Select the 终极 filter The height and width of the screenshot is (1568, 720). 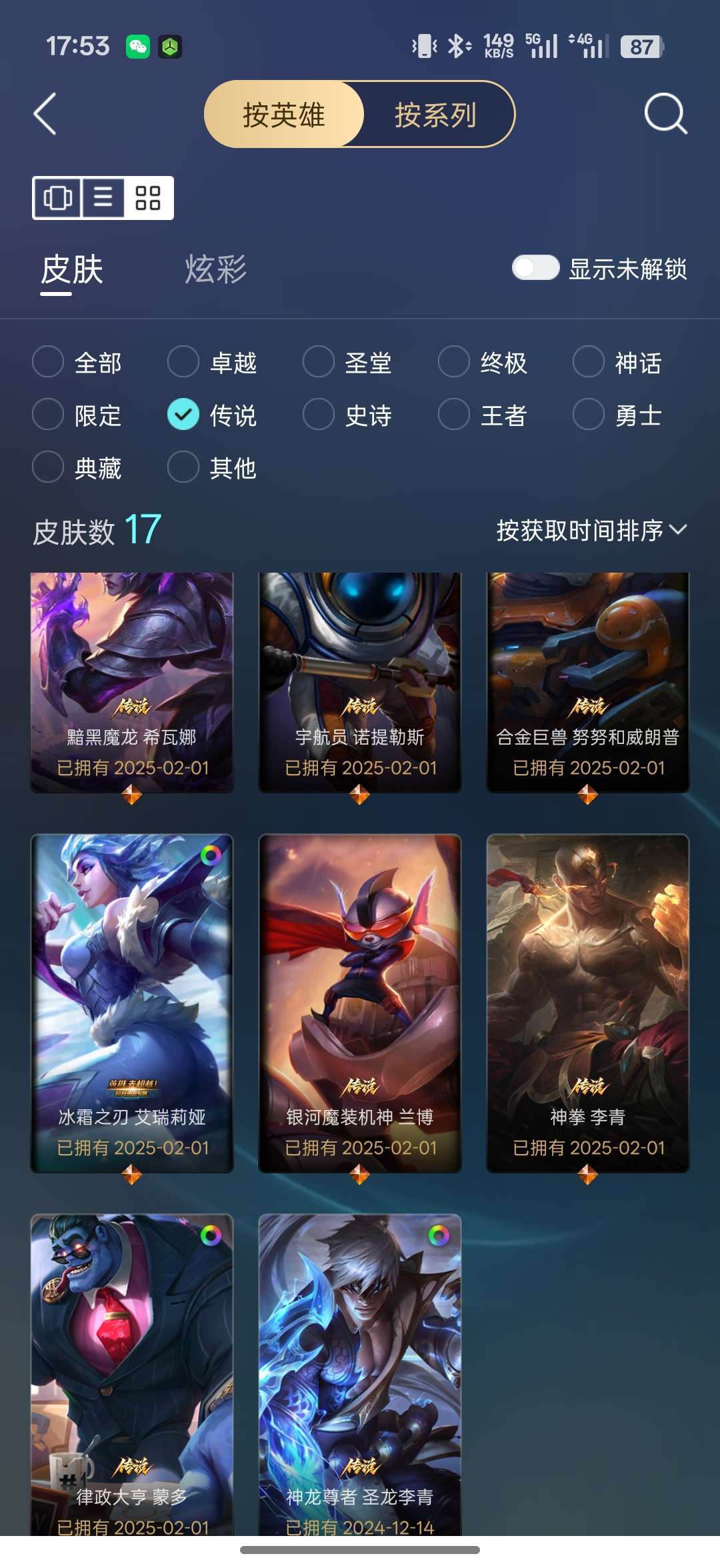click(454, 362)
